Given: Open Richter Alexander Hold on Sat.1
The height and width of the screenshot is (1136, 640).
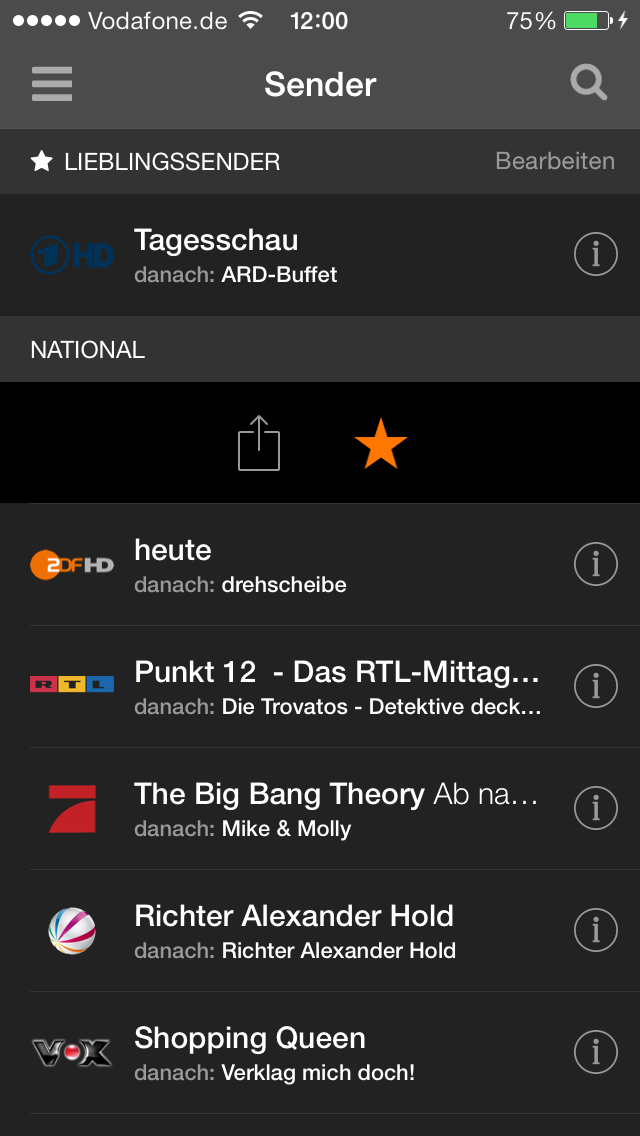Looking at the screenshot, I should pyautogui.click(x=320, y=930).
